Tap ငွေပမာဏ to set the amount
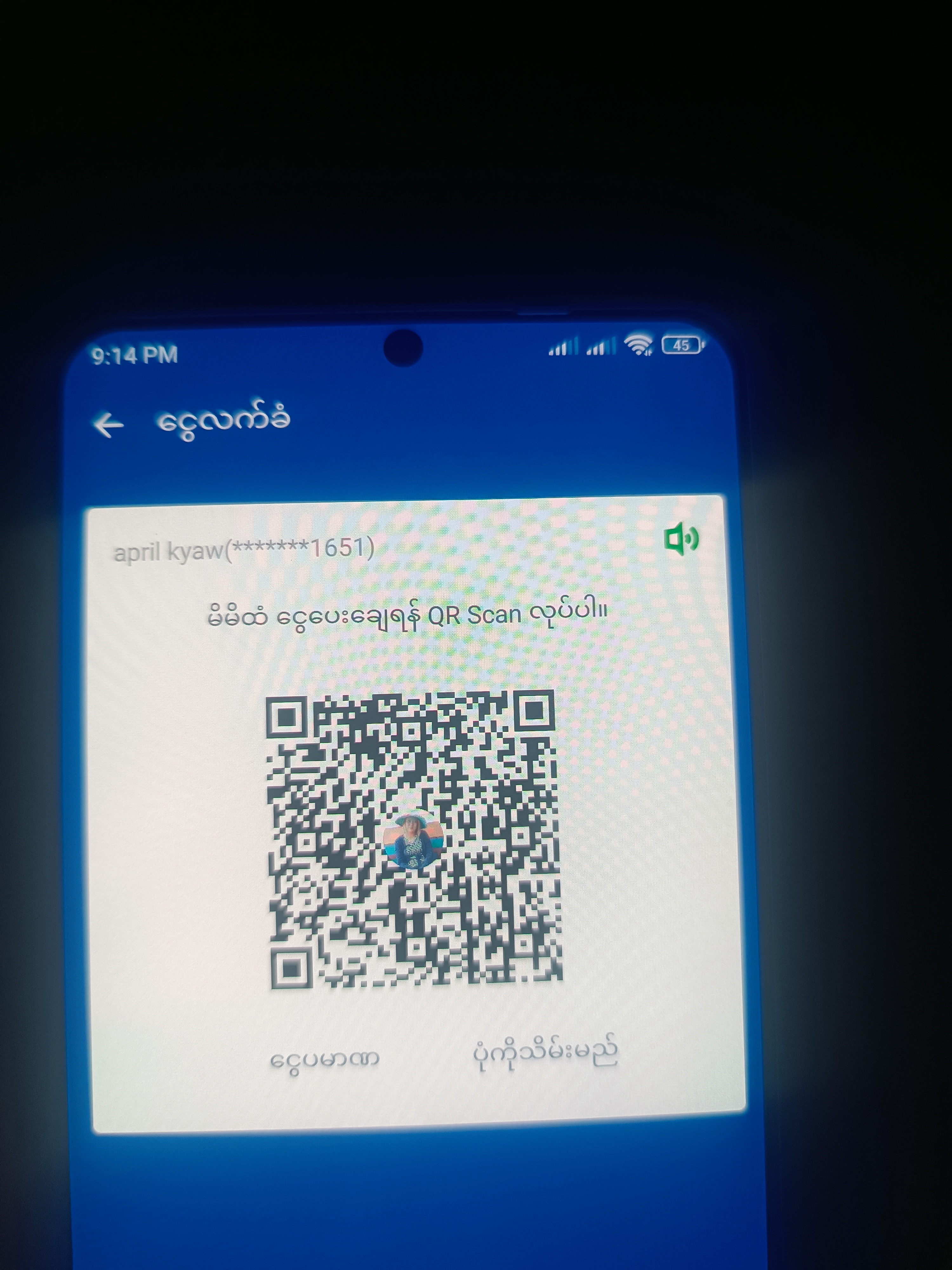 324,1059
